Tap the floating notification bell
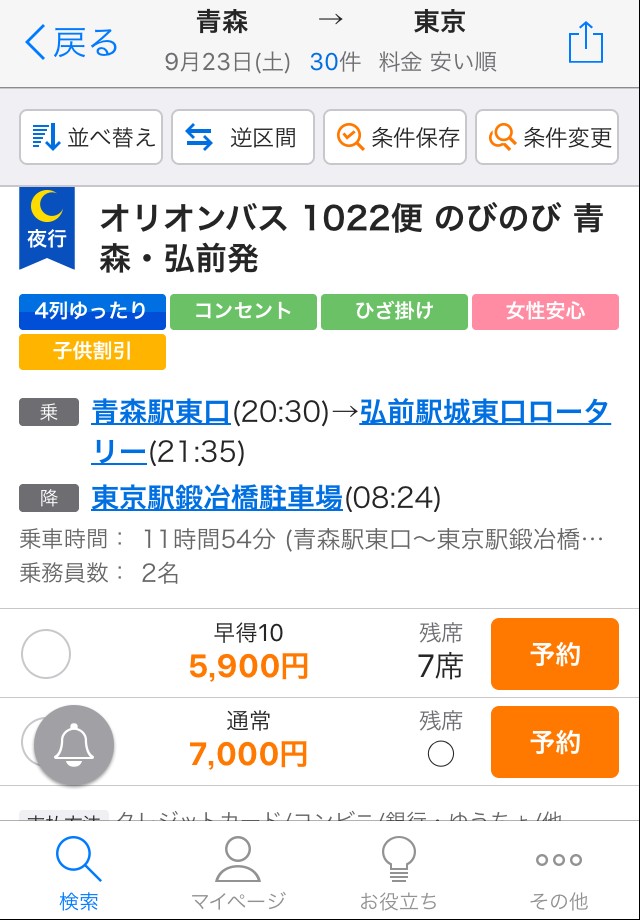This screenshot has width=640, height=920. tap(74, 745)
